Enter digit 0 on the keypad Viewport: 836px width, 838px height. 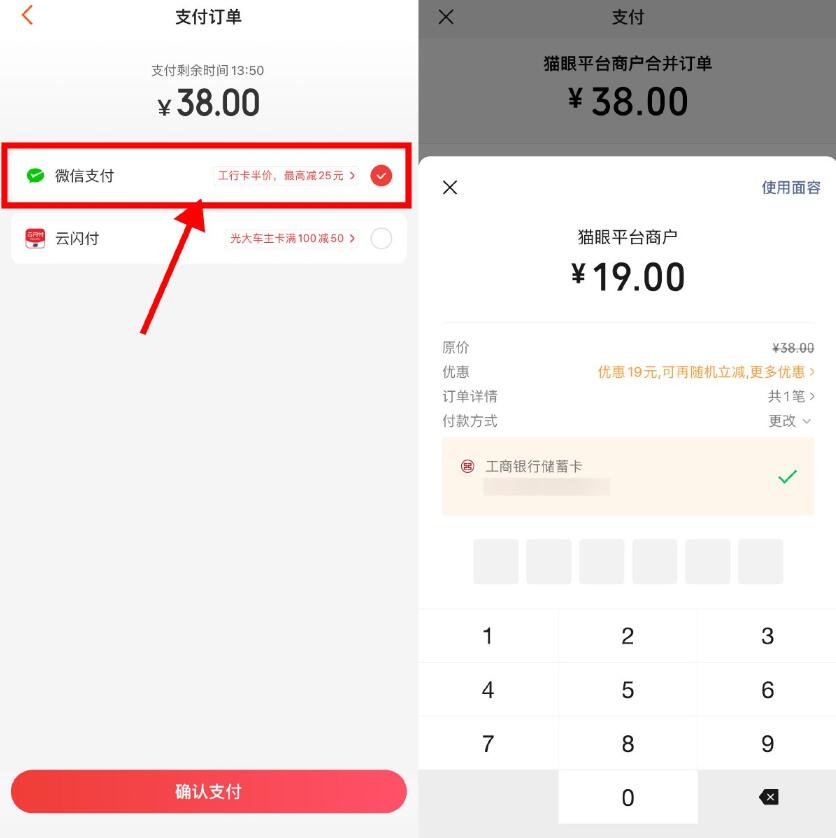pyautogui.click(x=628, y=798)
